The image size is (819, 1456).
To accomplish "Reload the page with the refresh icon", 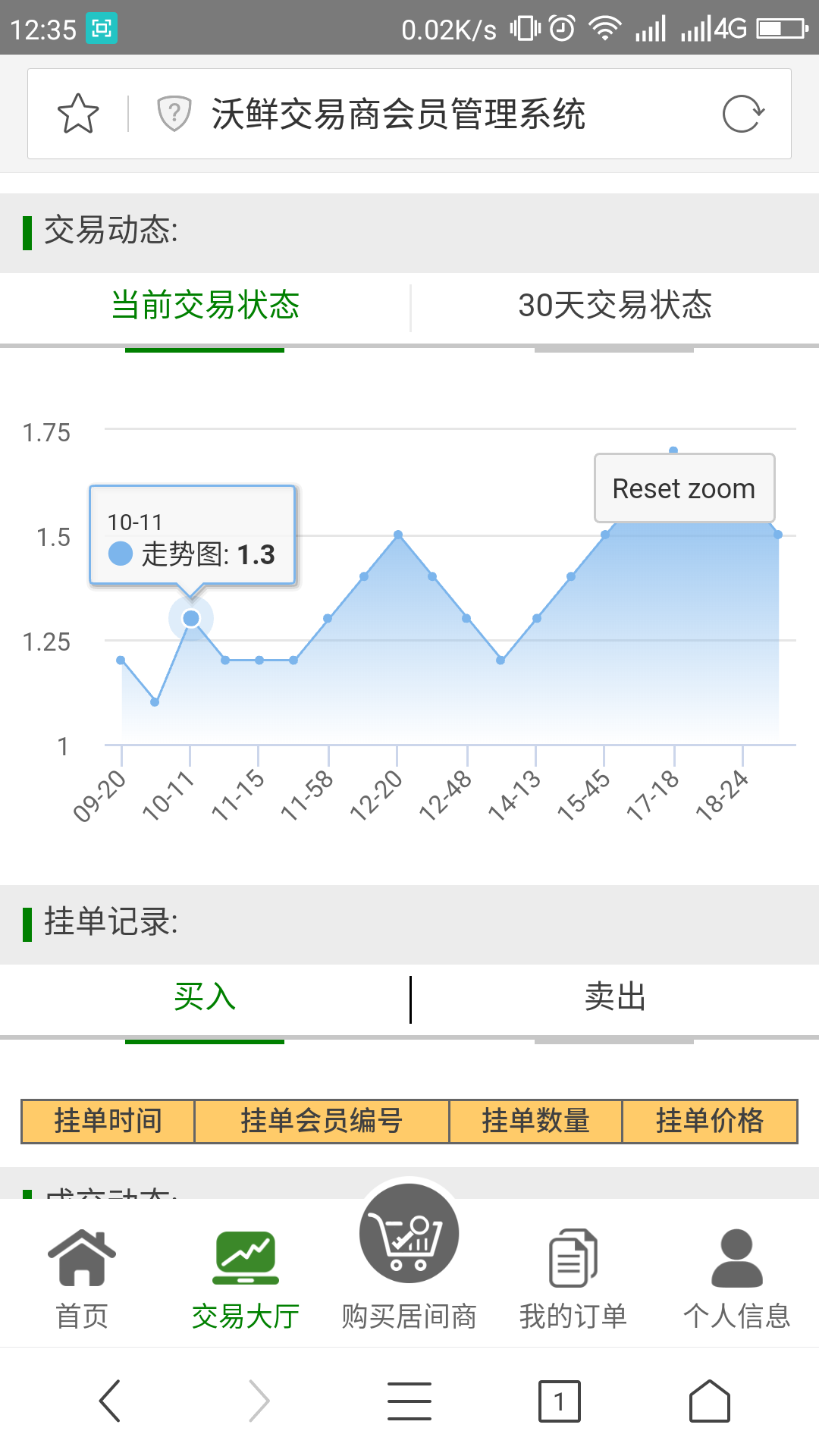I will 742,114.
